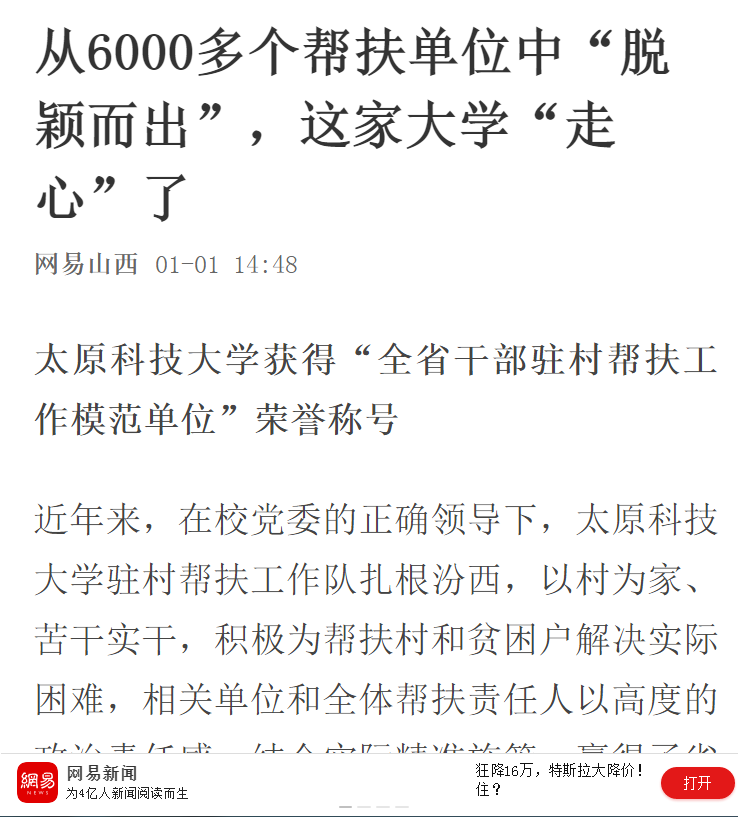
Task: Open the Tesla price-drop ad headline
Action: click(x=560, y=780)
